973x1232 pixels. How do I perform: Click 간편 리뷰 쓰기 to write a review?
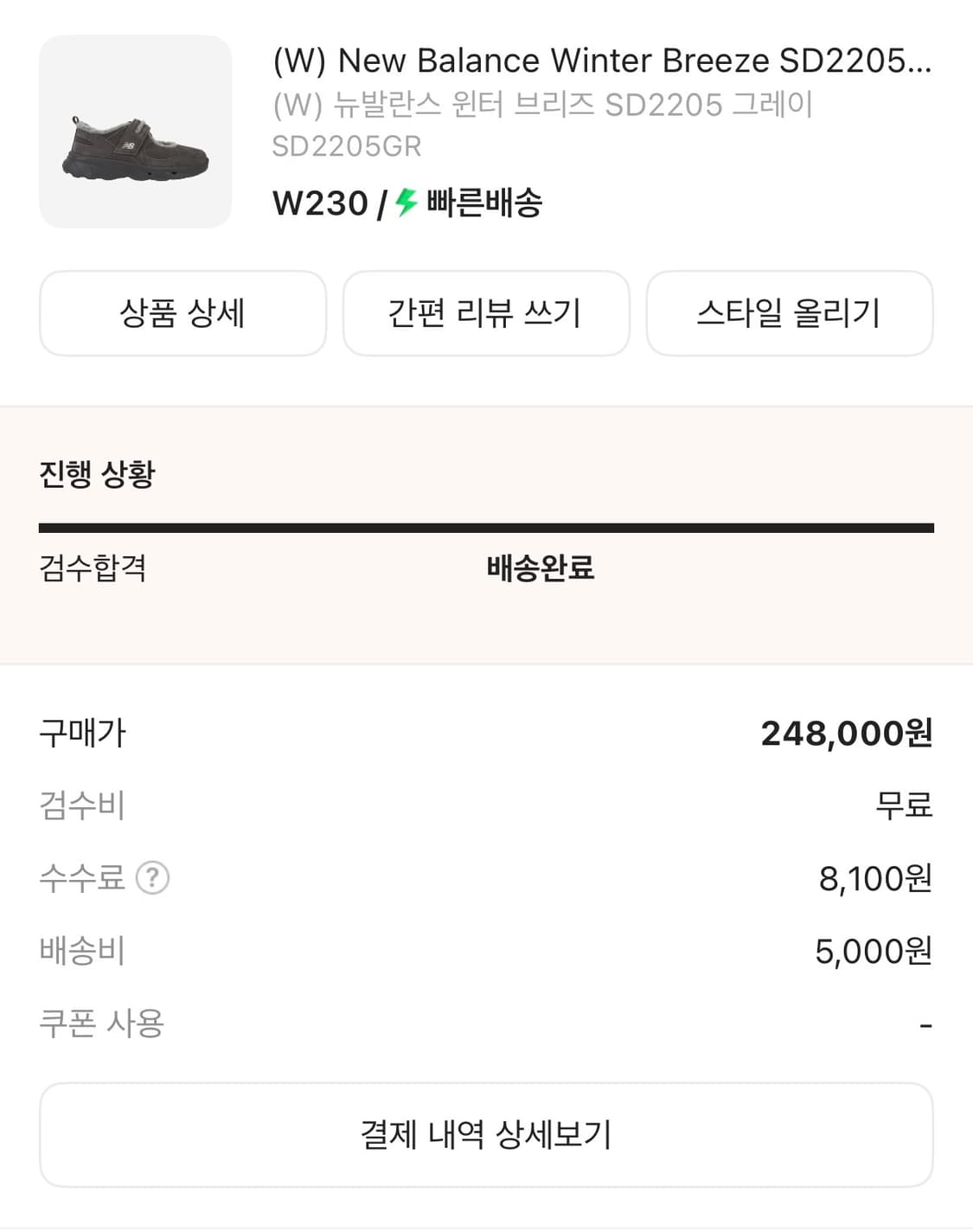tap(486, 313)
